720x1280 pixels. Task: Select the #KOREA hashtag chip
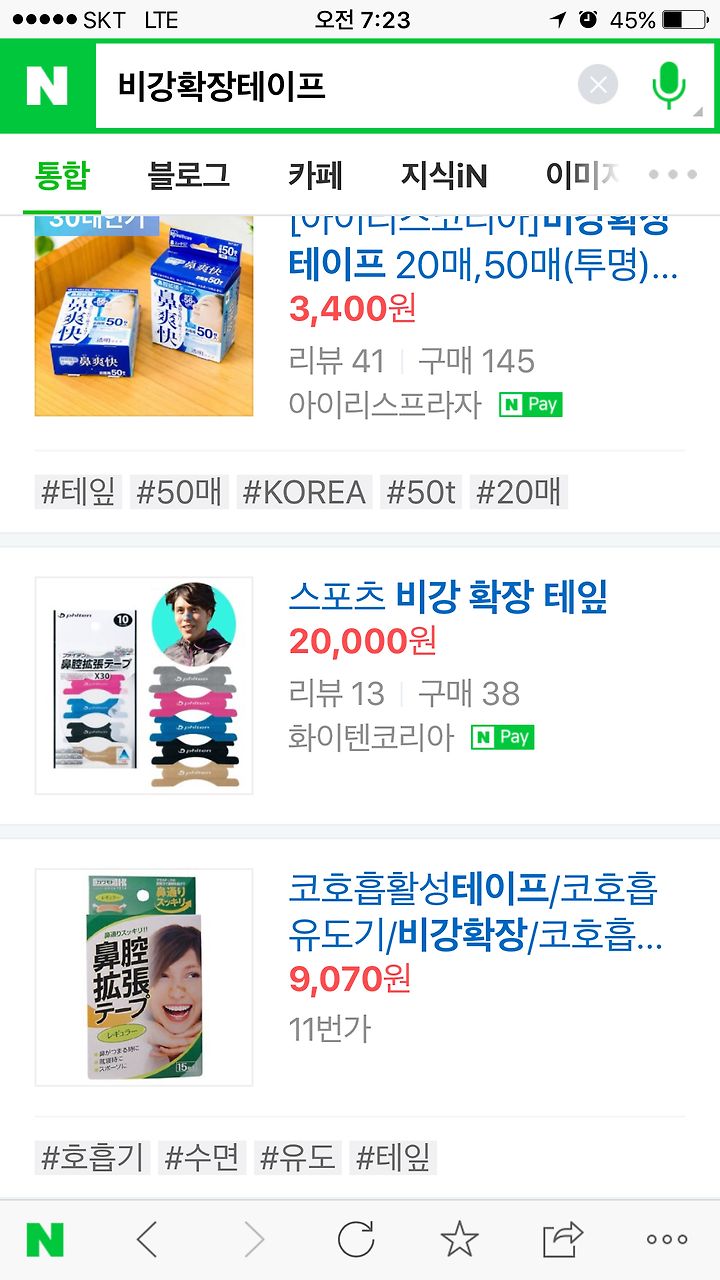[x=304, y=492]
